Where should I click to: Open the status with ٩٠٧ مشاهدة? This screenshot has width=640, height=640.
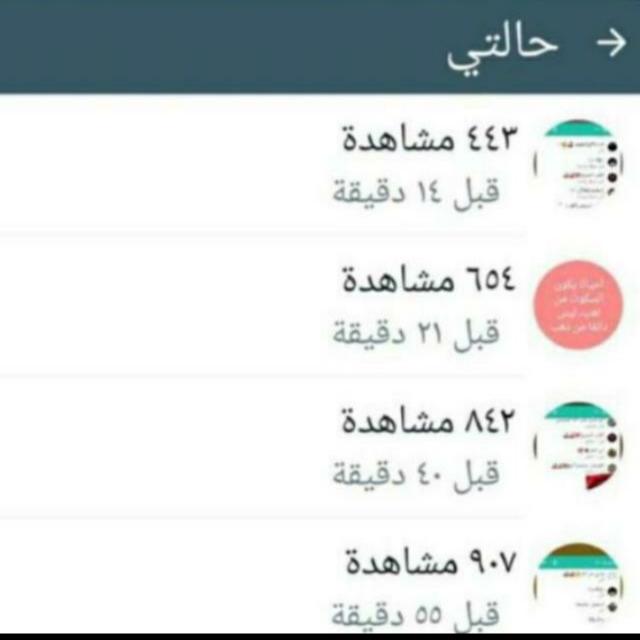click(x=430, y=585)
